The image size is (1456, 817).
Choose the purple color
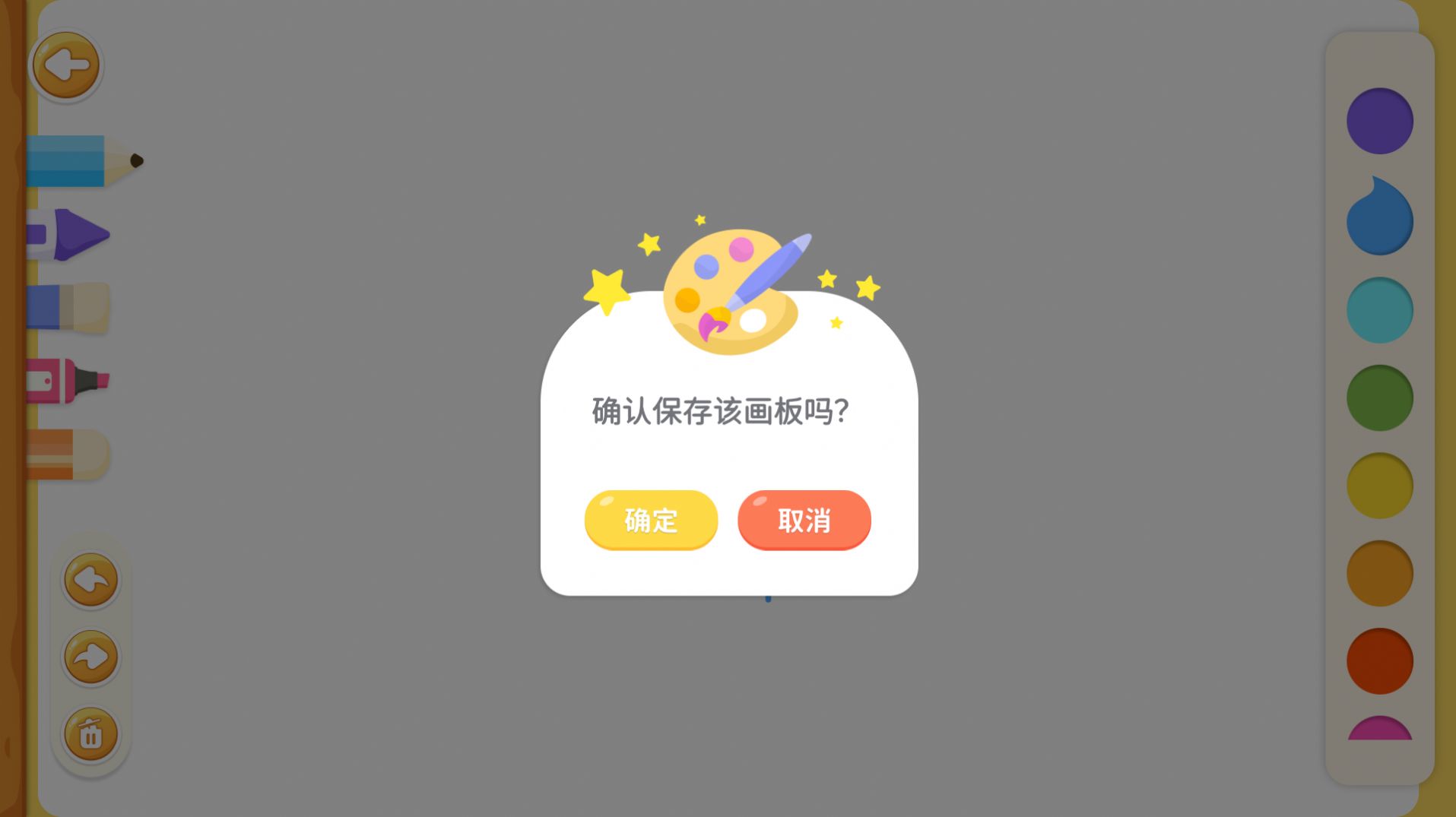(x=1379, y=121)
